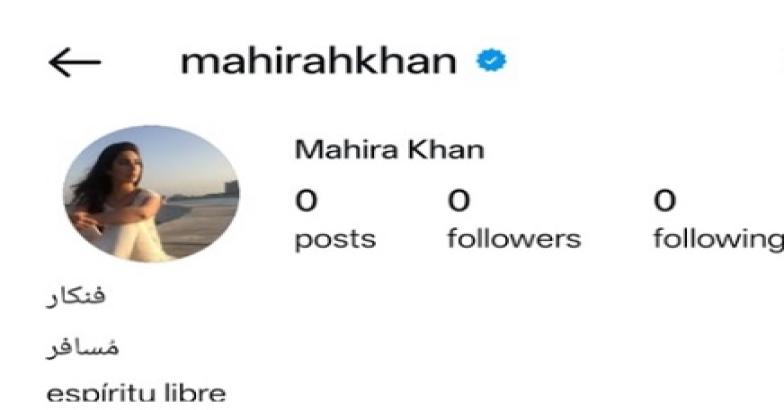View the following list
Screen dimensions: 784x410
tap(716, 222)
